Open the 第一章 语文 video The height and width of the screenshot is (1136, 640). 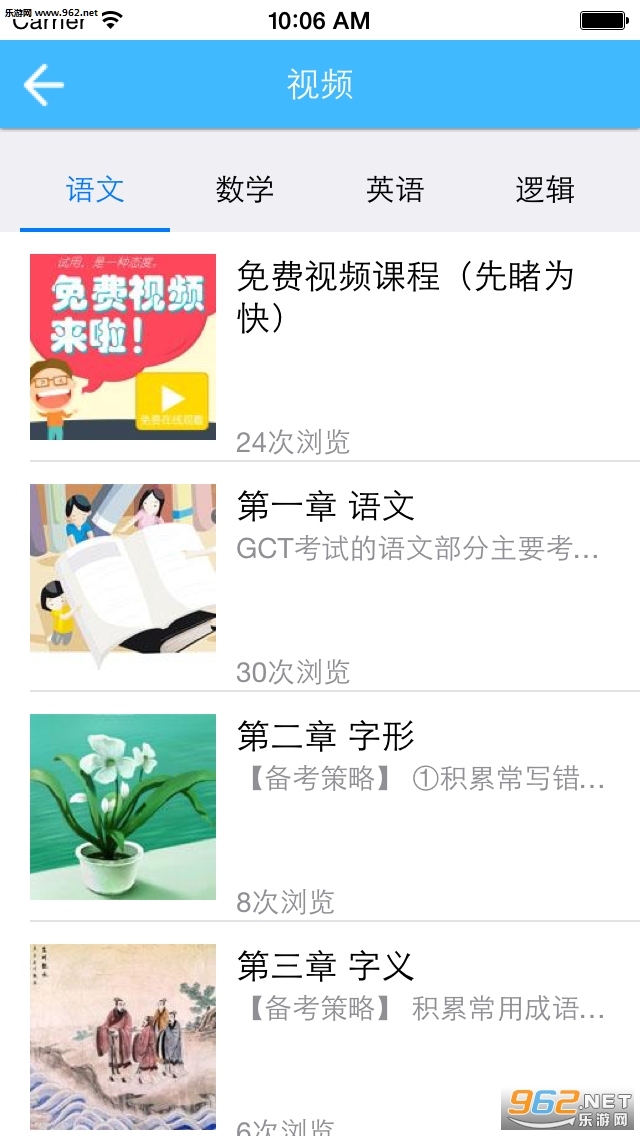pyautogui.click(x=326, y=506)
